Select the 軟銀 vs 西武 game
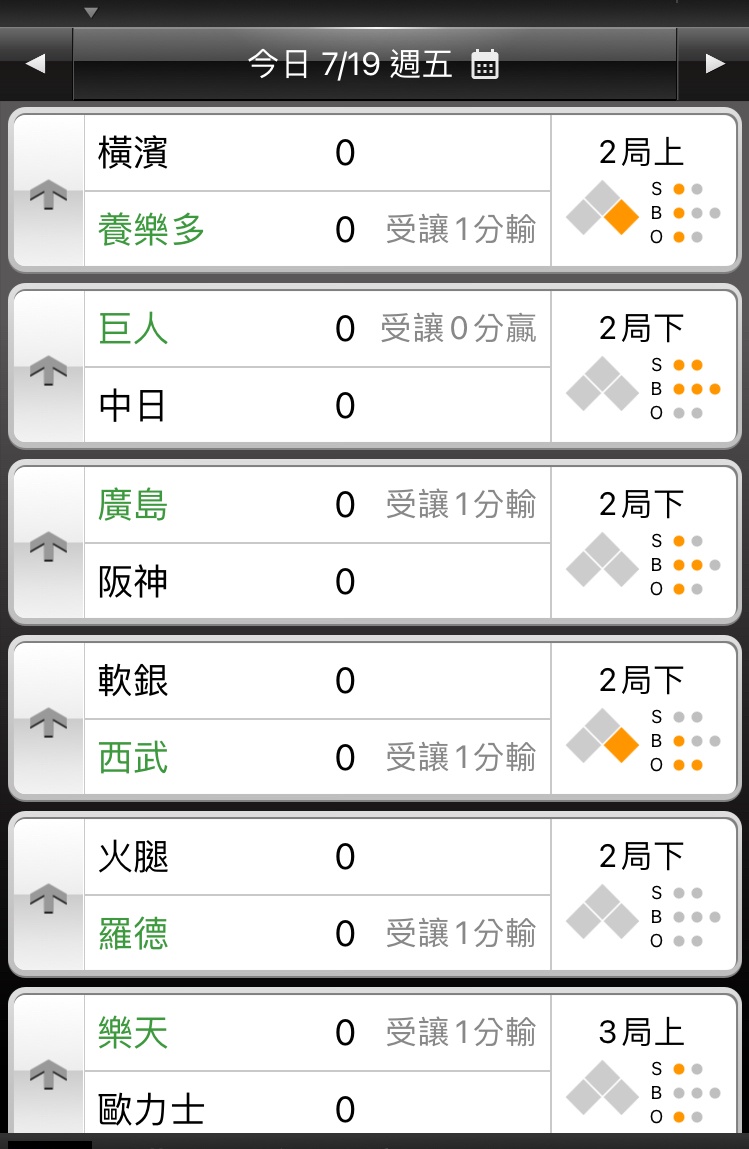This screenshot has width=749, height=1149. [317, 719]
